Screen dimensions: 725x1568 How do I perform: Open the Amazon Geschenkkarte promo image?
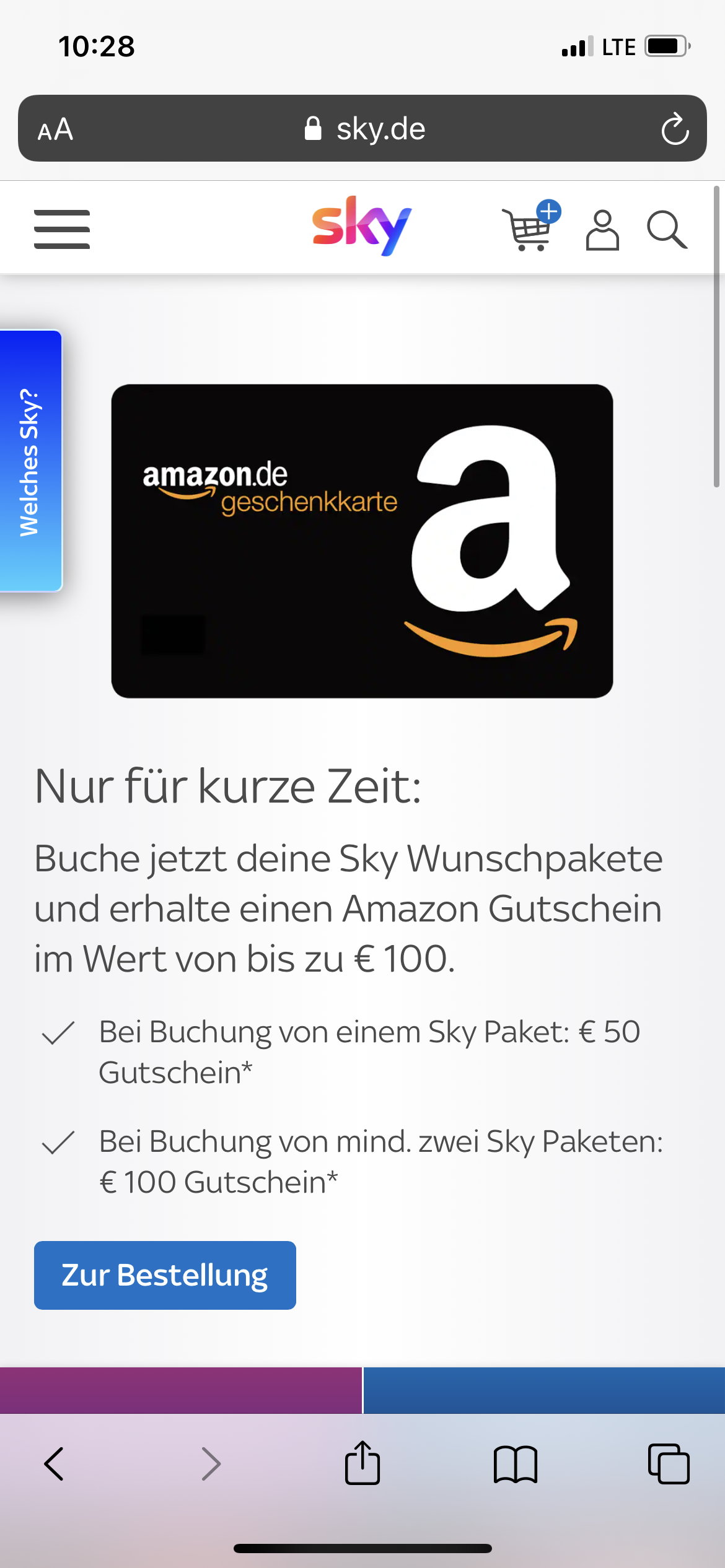tap(362, 541)
